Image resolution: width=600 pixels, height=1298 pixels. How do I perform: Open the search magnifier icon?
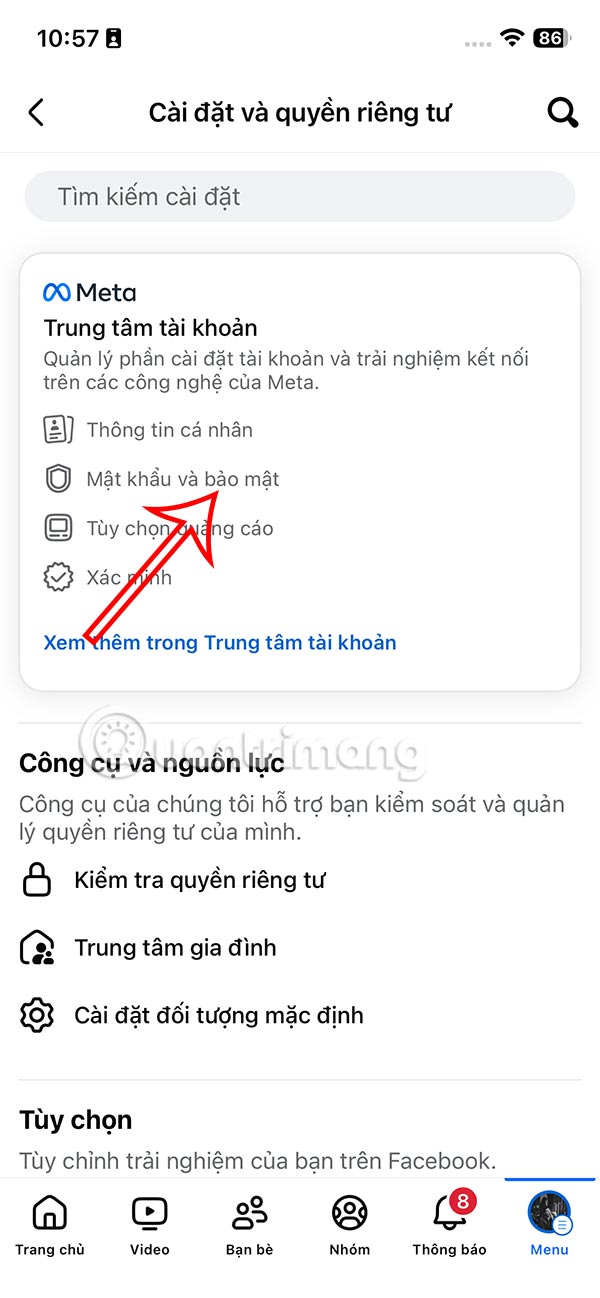pyautogui.click(x=563, y=112)
